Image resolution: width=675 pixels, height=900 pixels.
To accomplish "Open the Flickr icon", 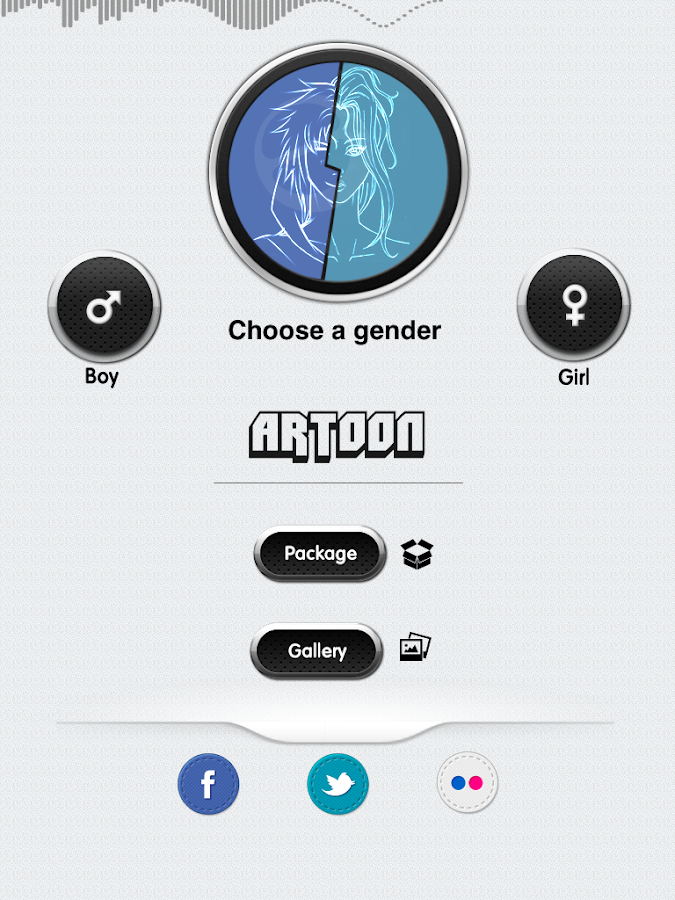I will (467, 783).
